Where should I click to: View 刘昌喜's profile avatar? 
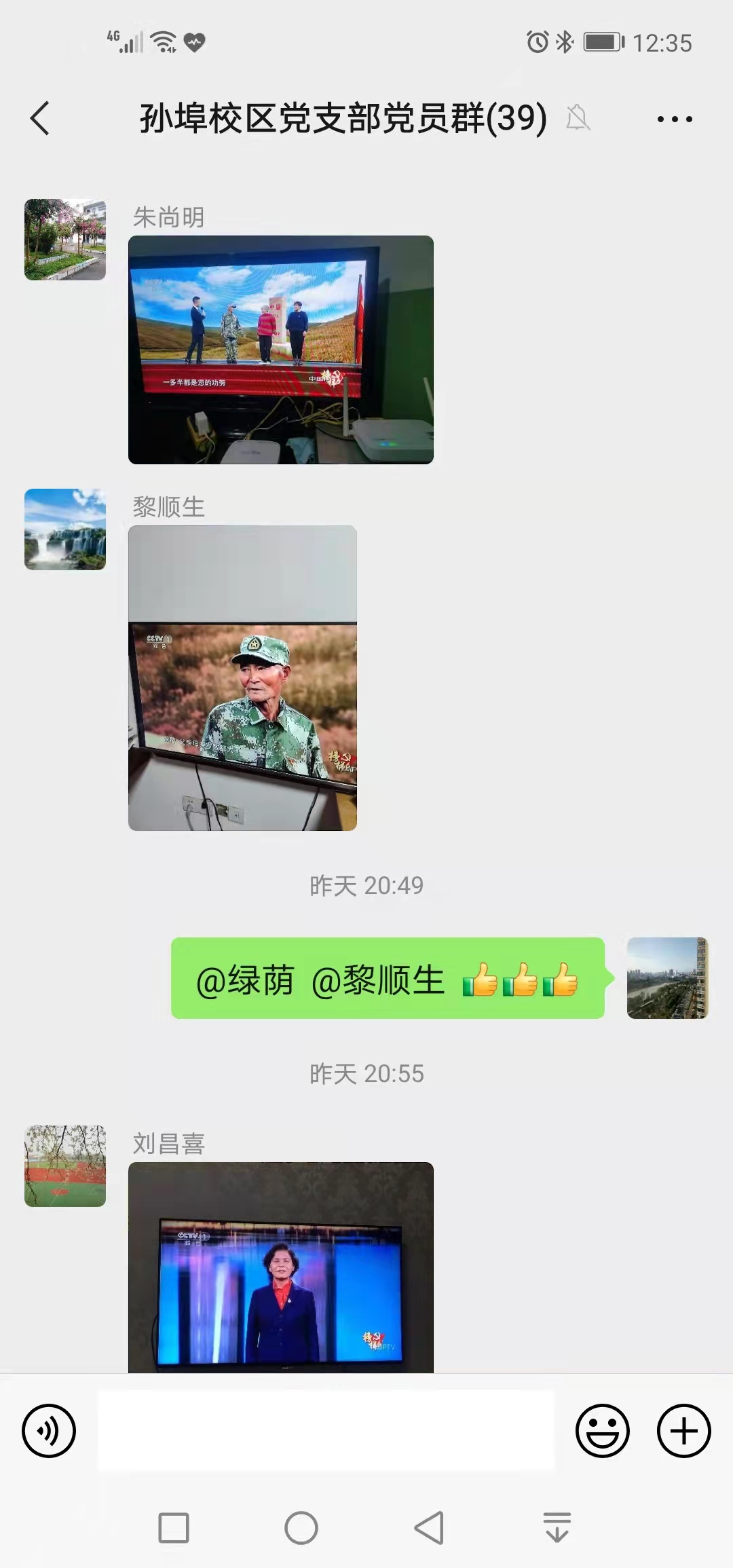coord(65,1165)
